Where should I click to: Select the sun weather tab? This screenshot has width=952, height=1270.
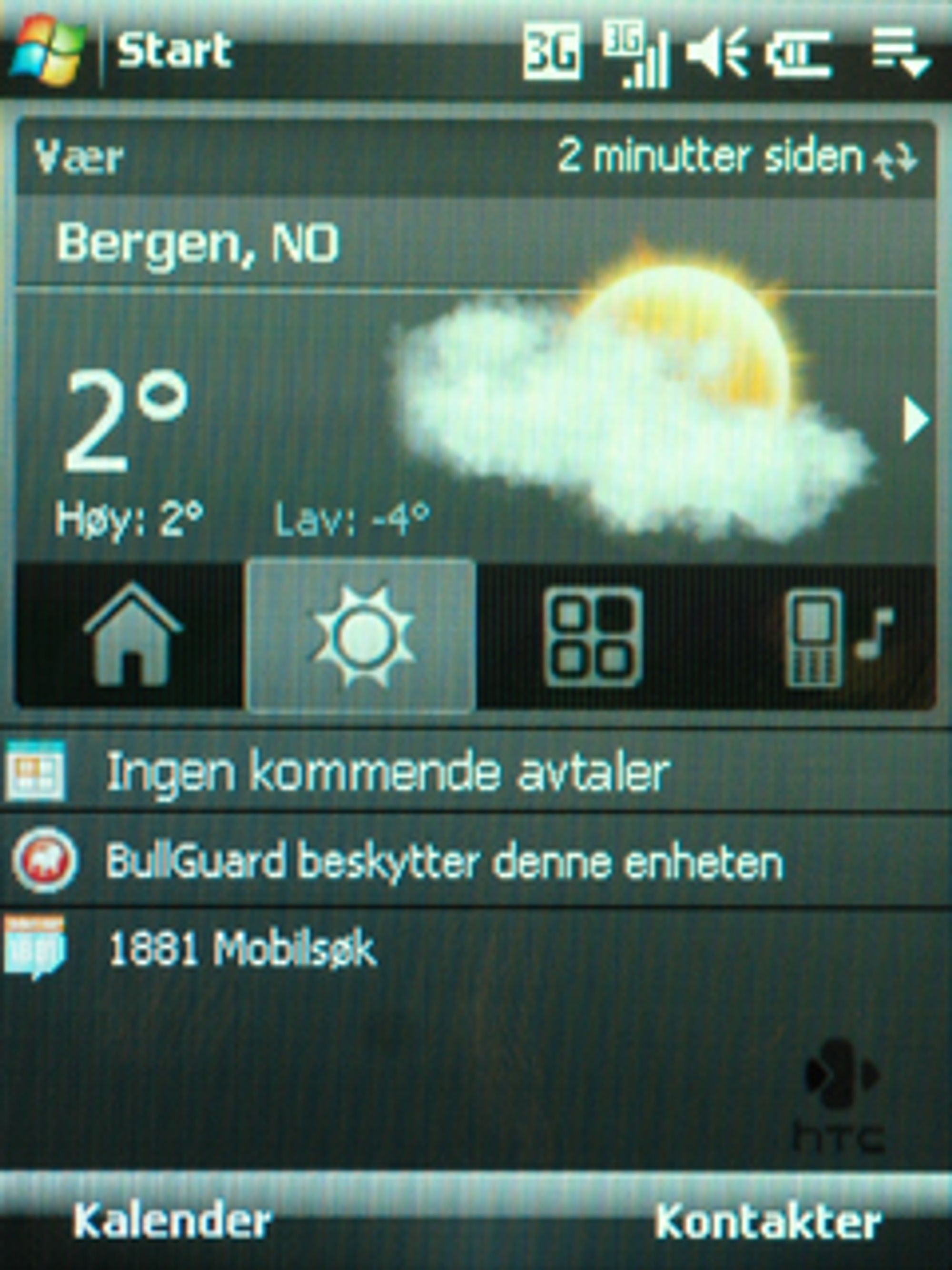(361, 636)
